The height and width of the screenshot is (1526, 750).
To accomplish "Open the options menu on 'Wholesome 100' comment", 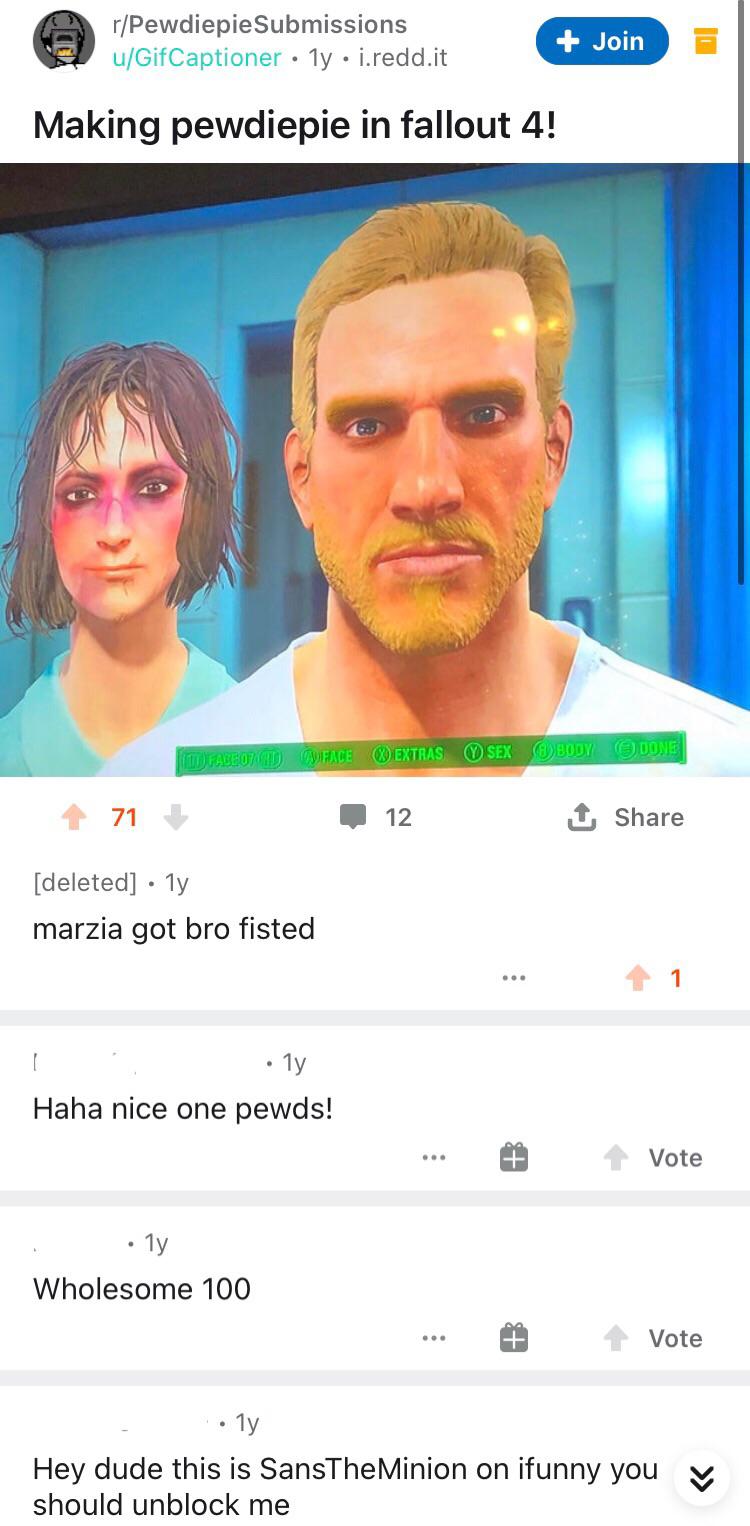I will [x=434, y=1337].
